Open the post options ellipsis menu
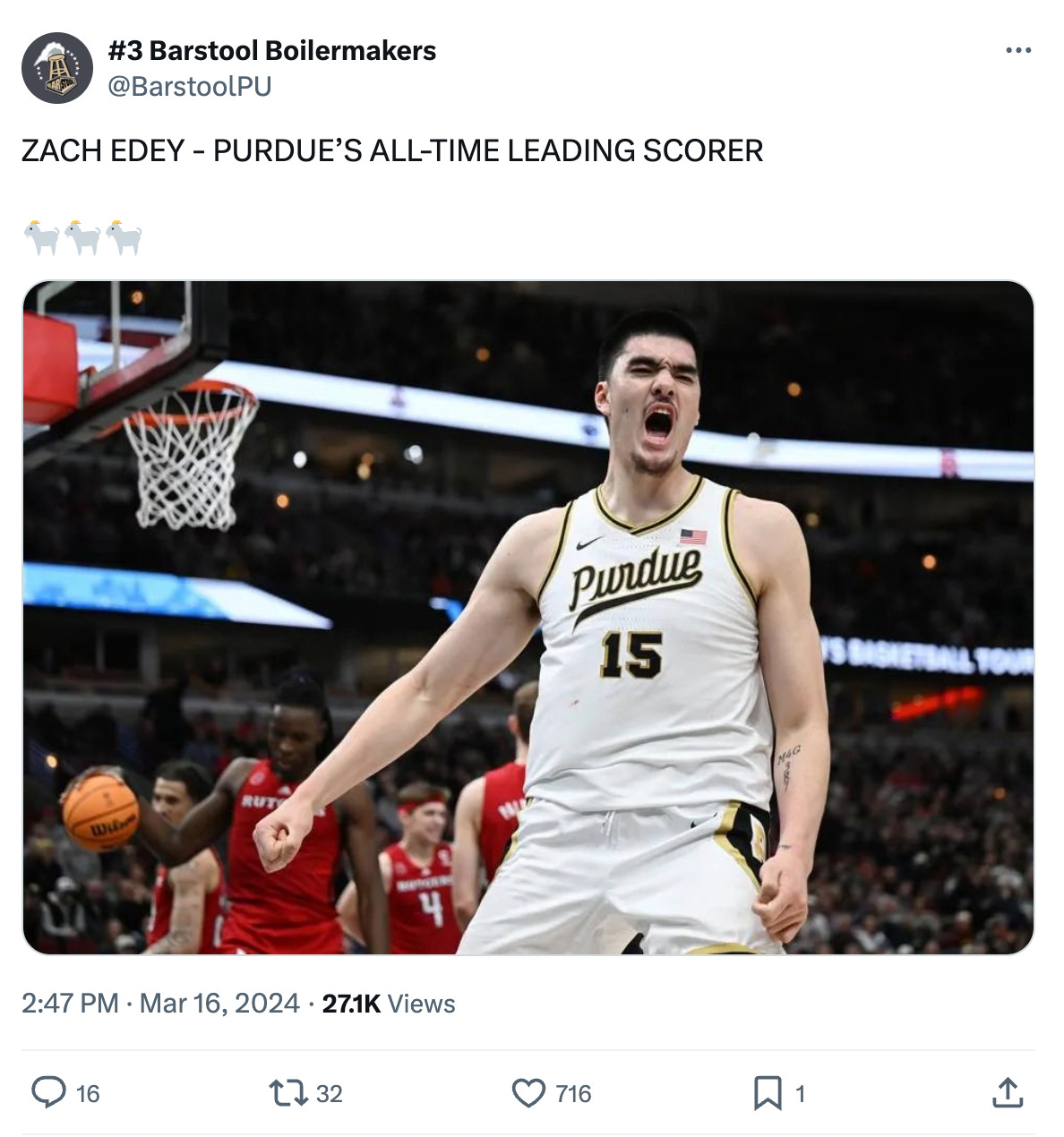 (x=1018, y=51)
